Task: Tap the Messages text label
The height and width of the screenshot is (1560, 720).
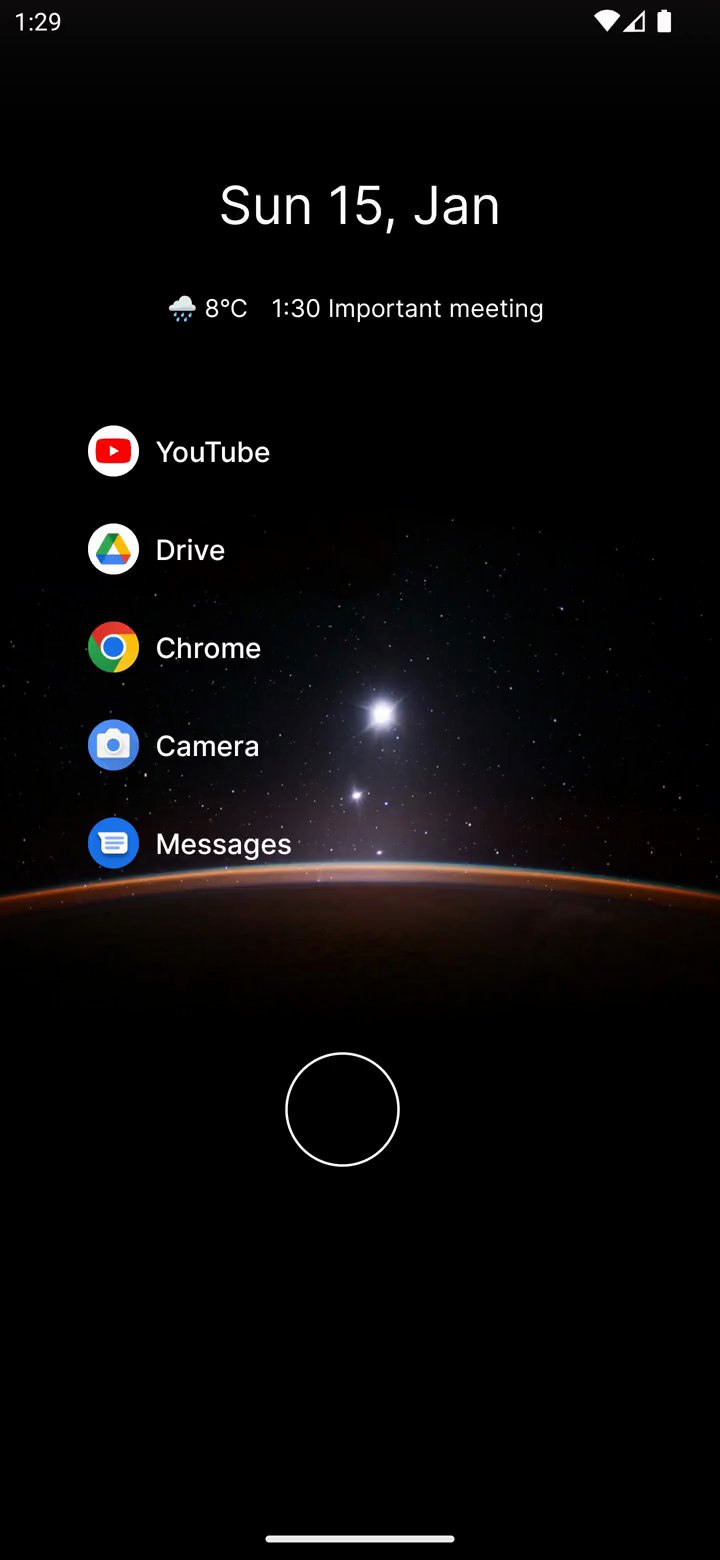Action: [223, 843]
